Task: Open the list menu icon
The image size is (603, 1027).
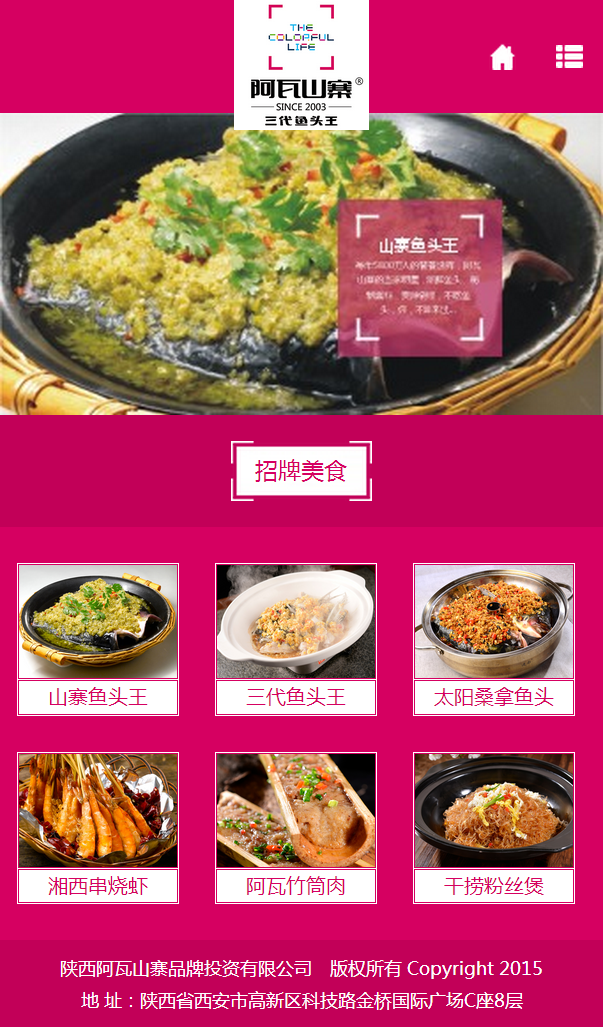Action: pyautogui.click(x=569, y=57)
